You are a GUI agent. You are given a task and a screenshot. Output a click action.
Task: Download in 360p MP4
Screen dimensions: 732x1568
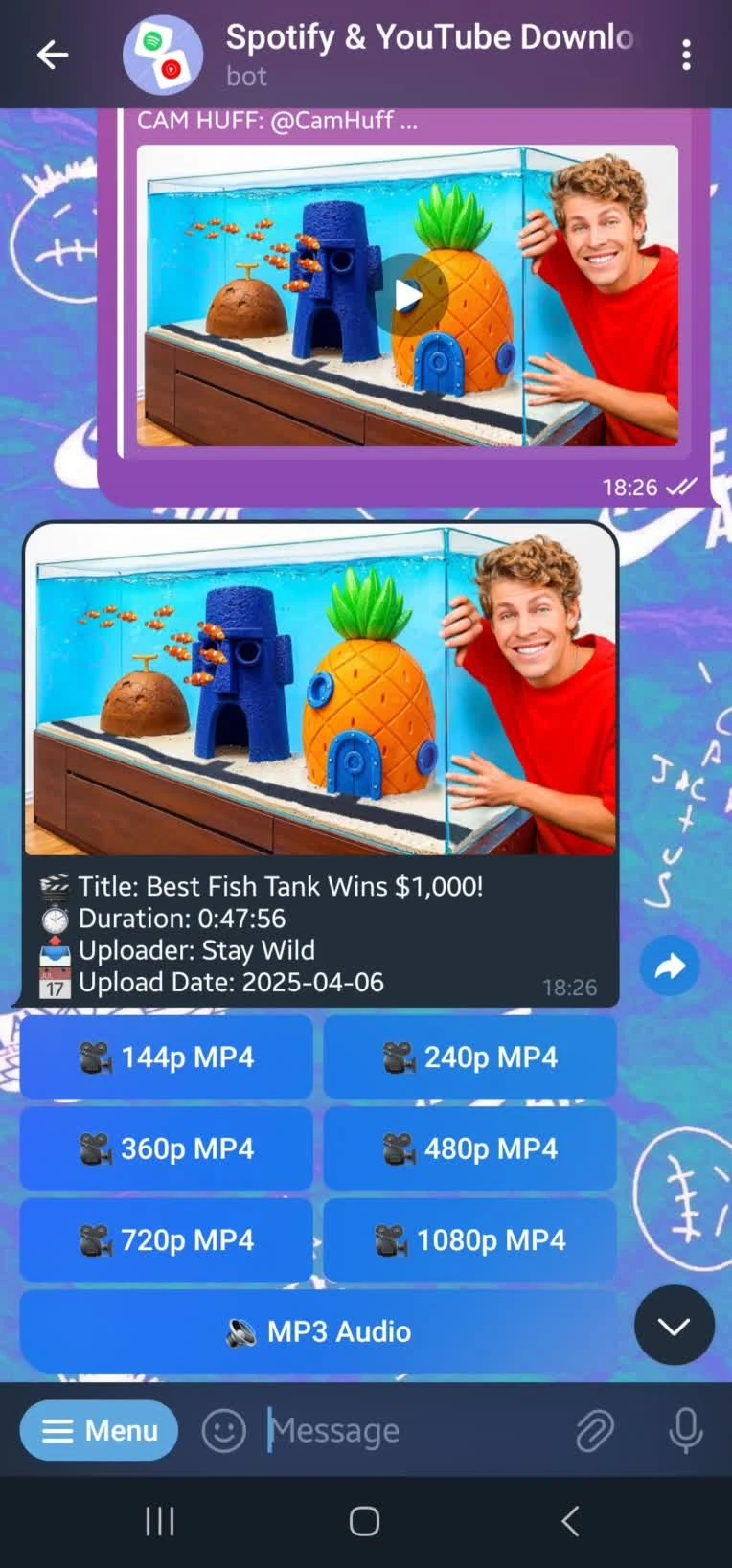167,1148
